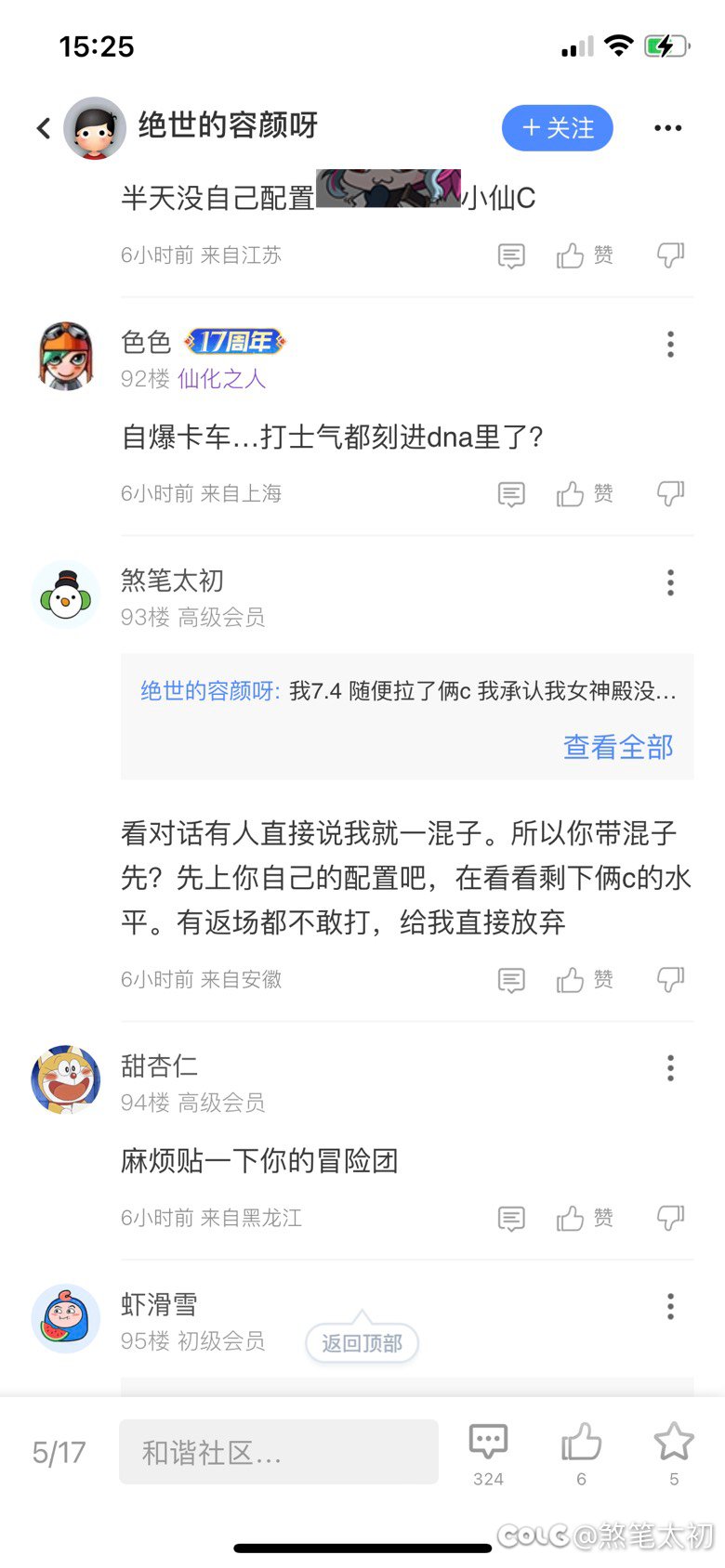
Task: Go back using the top-left arrow
Action: click(43, 128)
